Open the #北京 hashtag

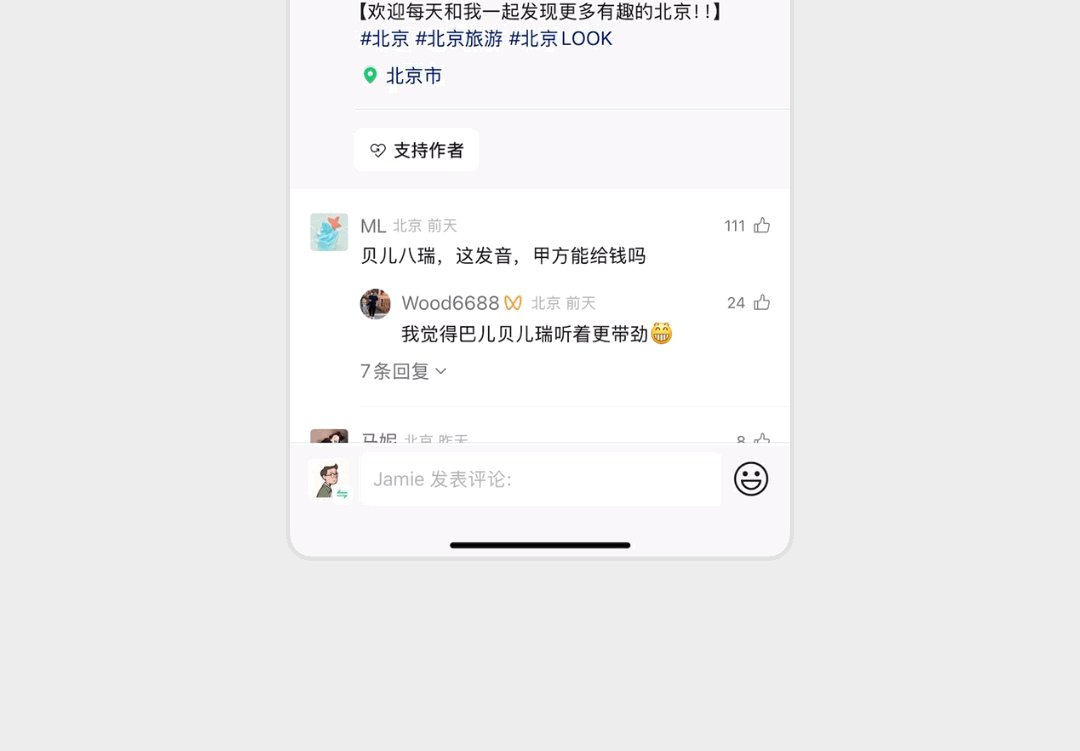(x=384, y=39)
